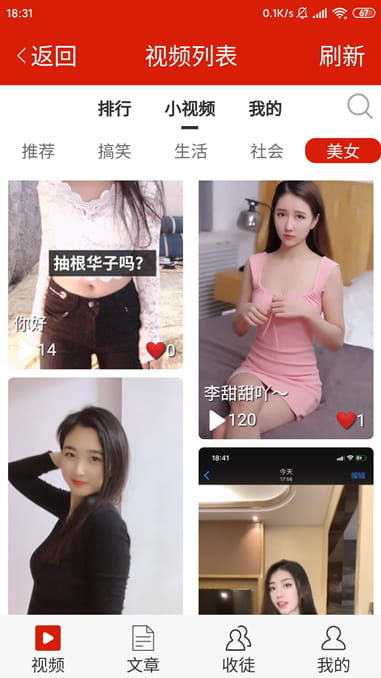Open the search magnifier icon

[360, 106]
